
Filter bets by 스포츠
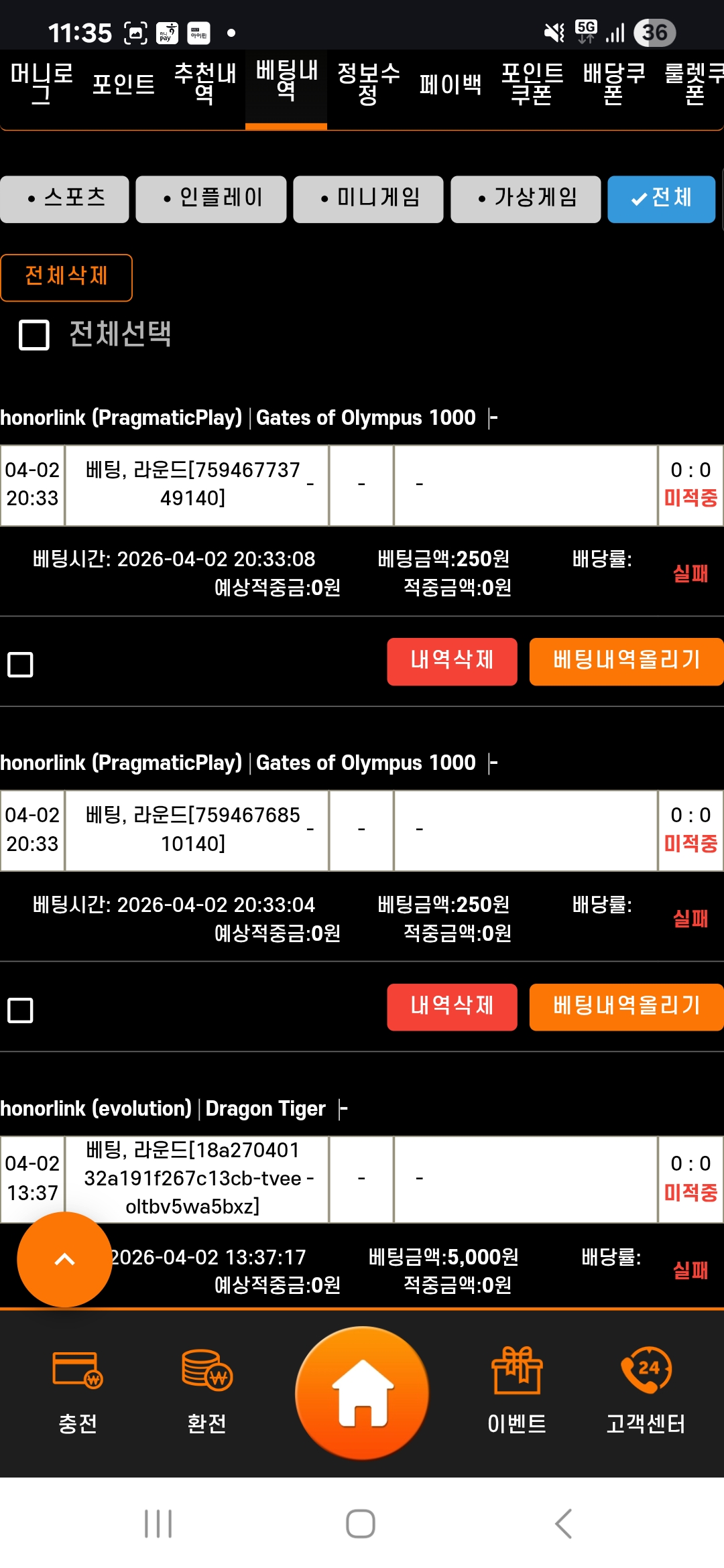click(x=65, y=198)
